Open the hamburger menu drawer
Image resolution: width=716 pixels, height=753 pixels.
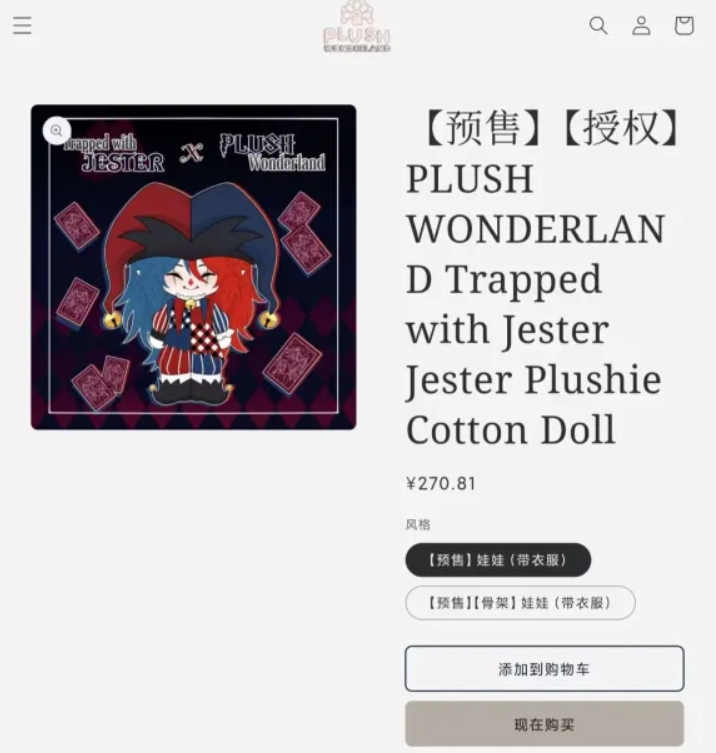pos(22,26)
